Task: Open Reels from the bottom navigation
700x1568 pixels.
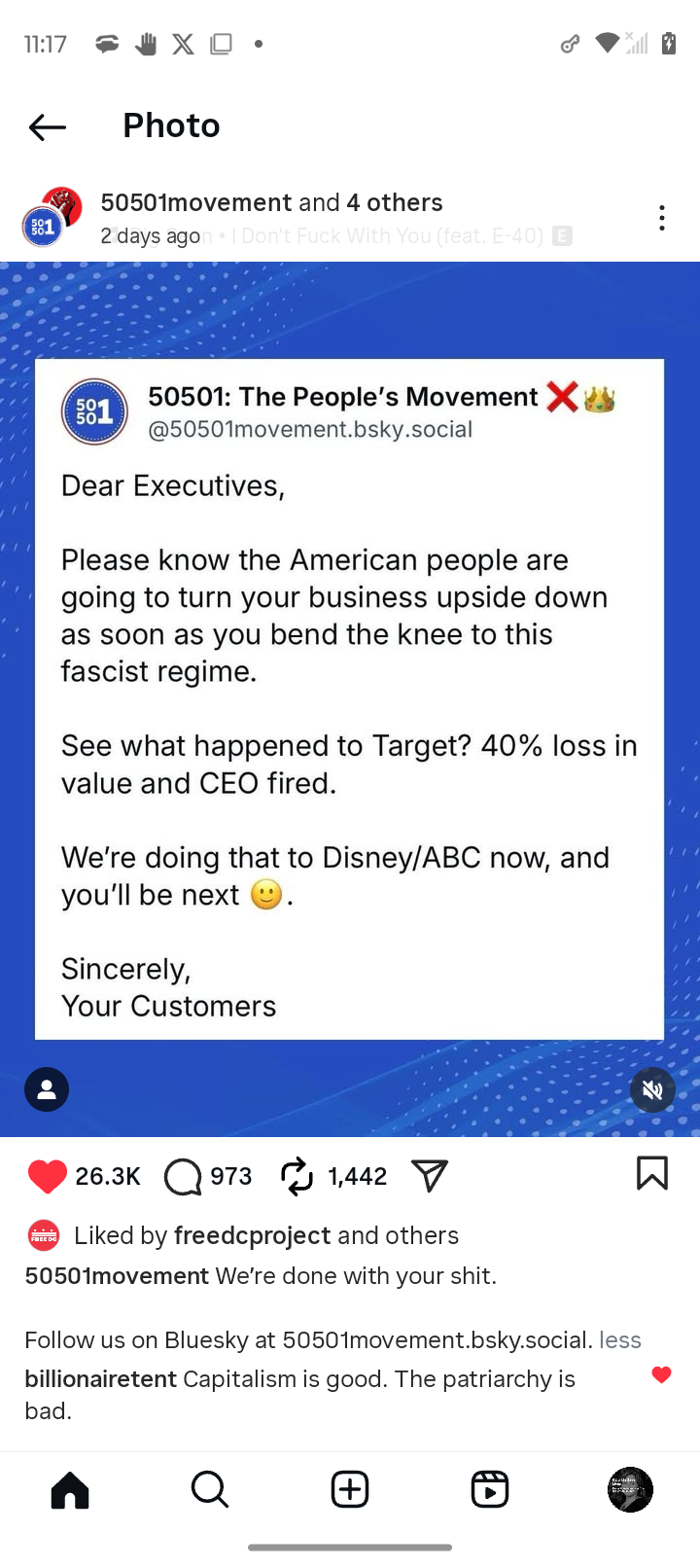Action: point(489,1488)
